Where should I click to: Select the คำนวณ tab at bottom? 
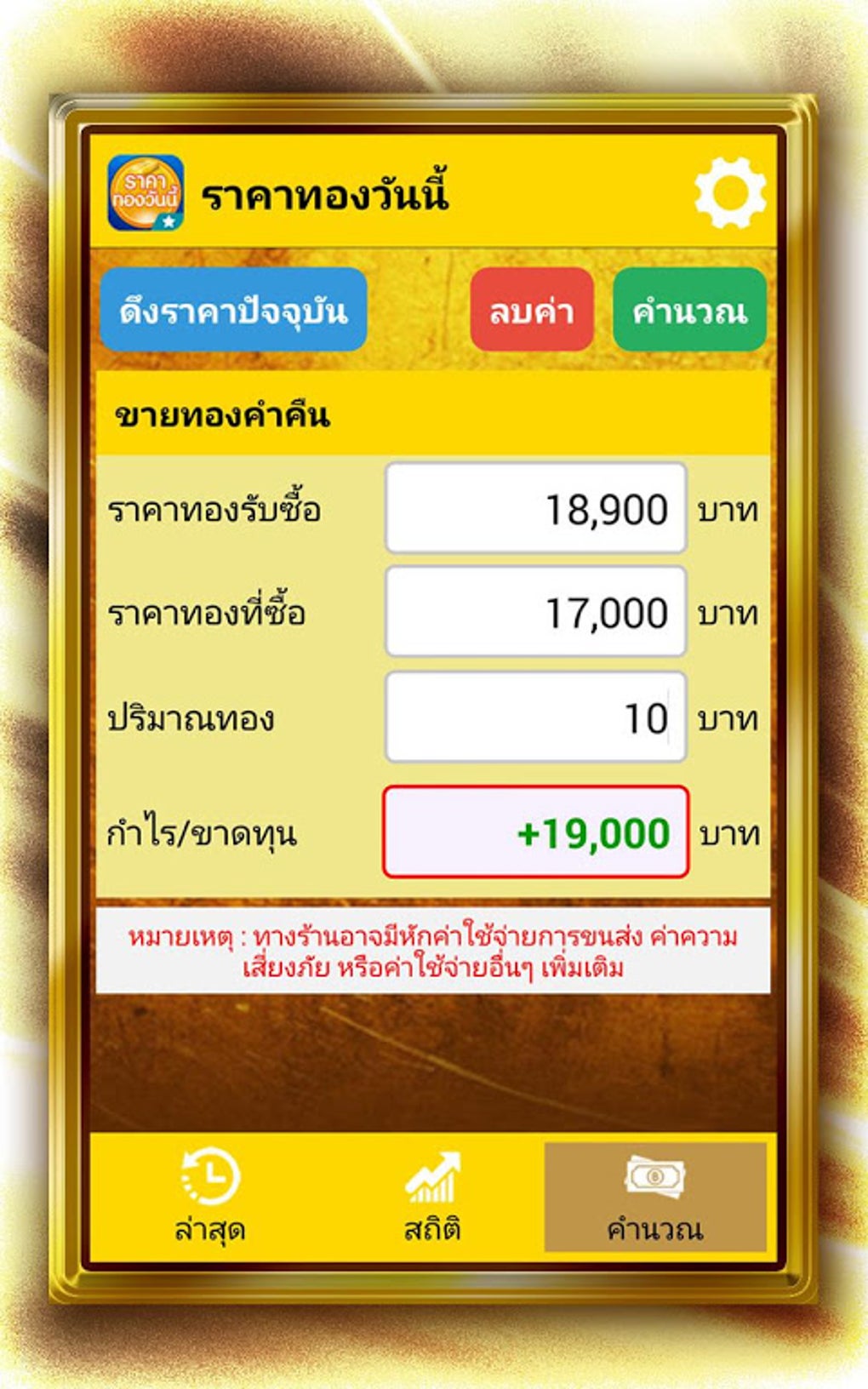point(655,1196)
